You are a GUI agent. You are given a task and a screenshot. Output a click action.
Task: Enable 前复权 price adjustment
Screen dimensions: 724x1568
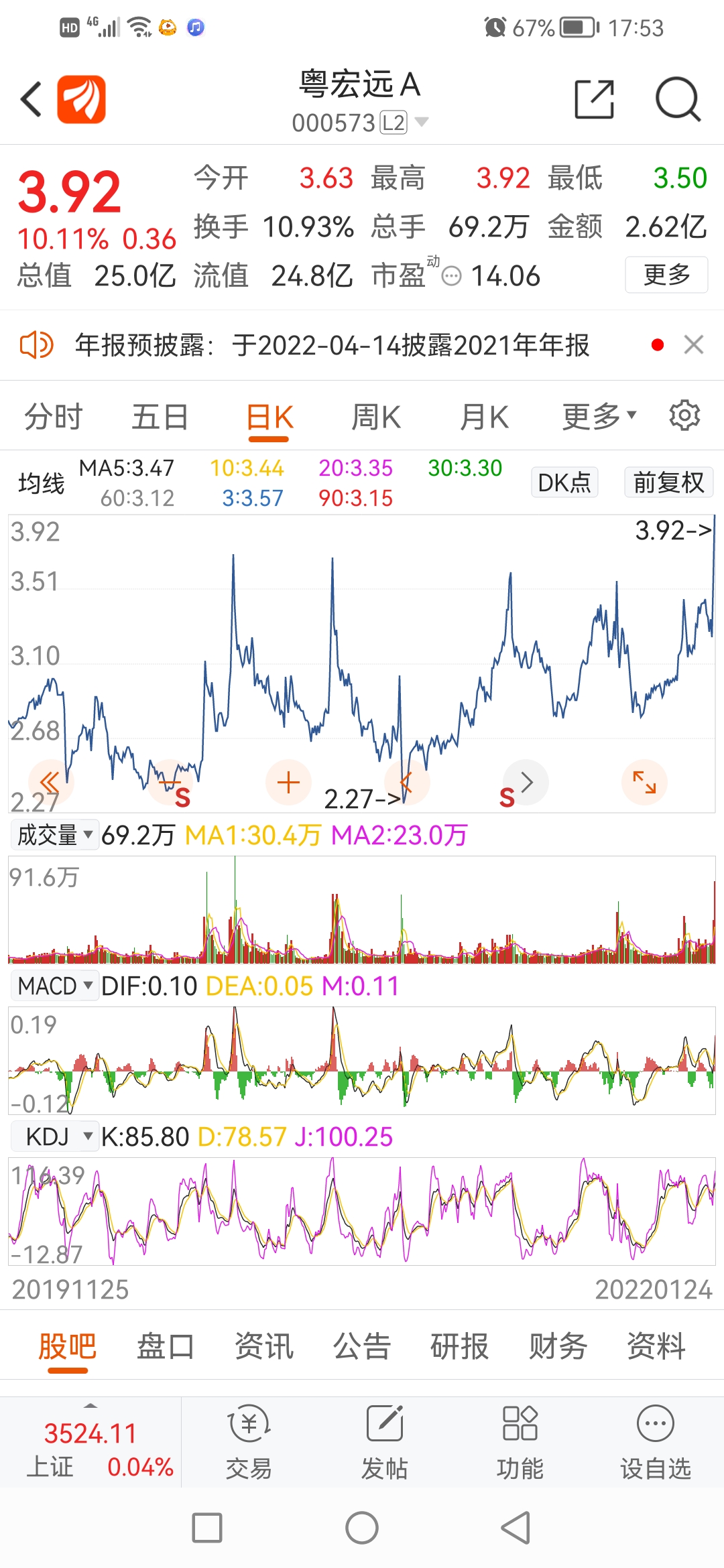668,482
